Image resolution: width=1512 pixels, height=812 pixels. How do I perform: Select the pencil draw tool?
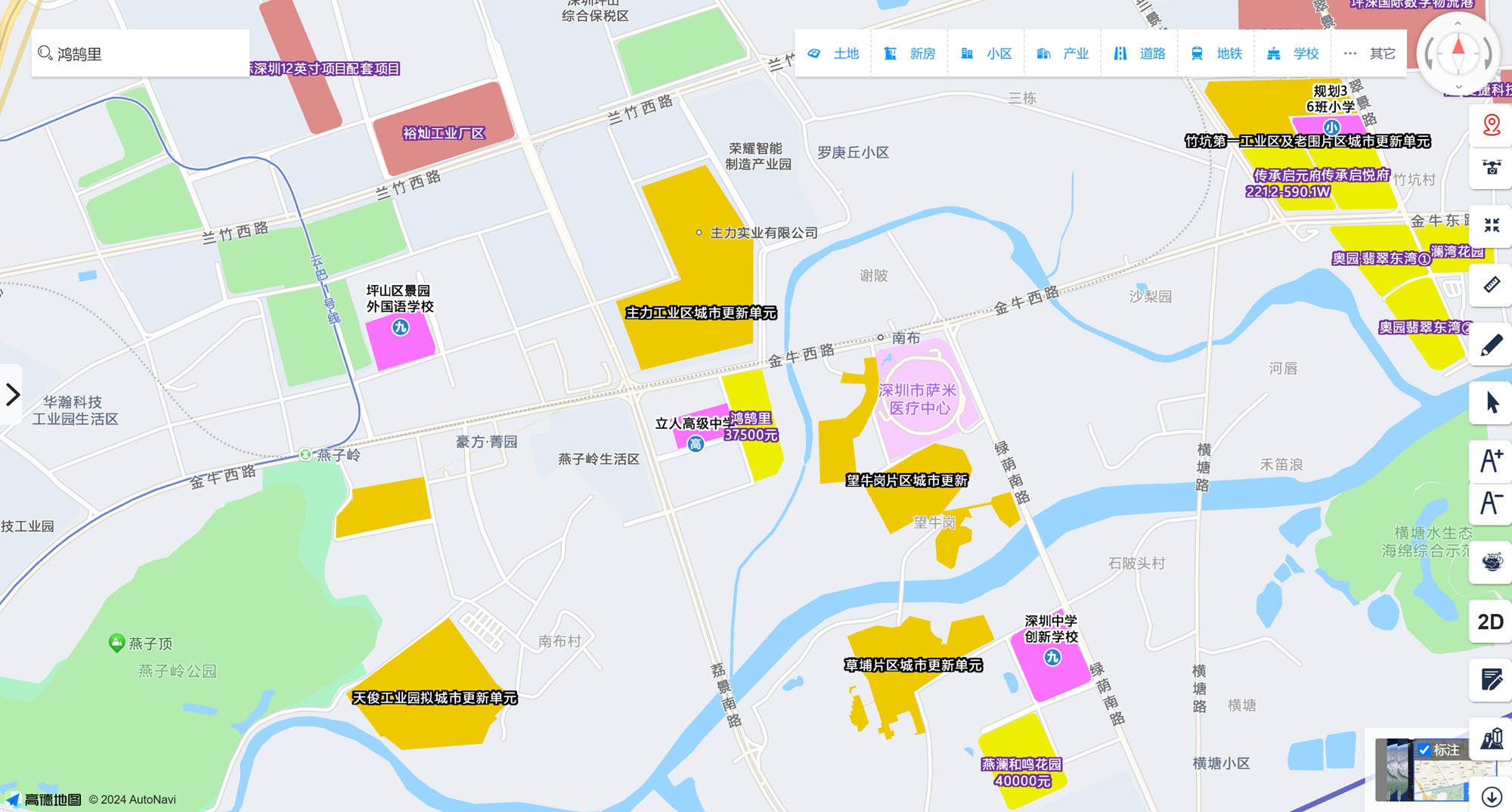(x=1491, y=345)
